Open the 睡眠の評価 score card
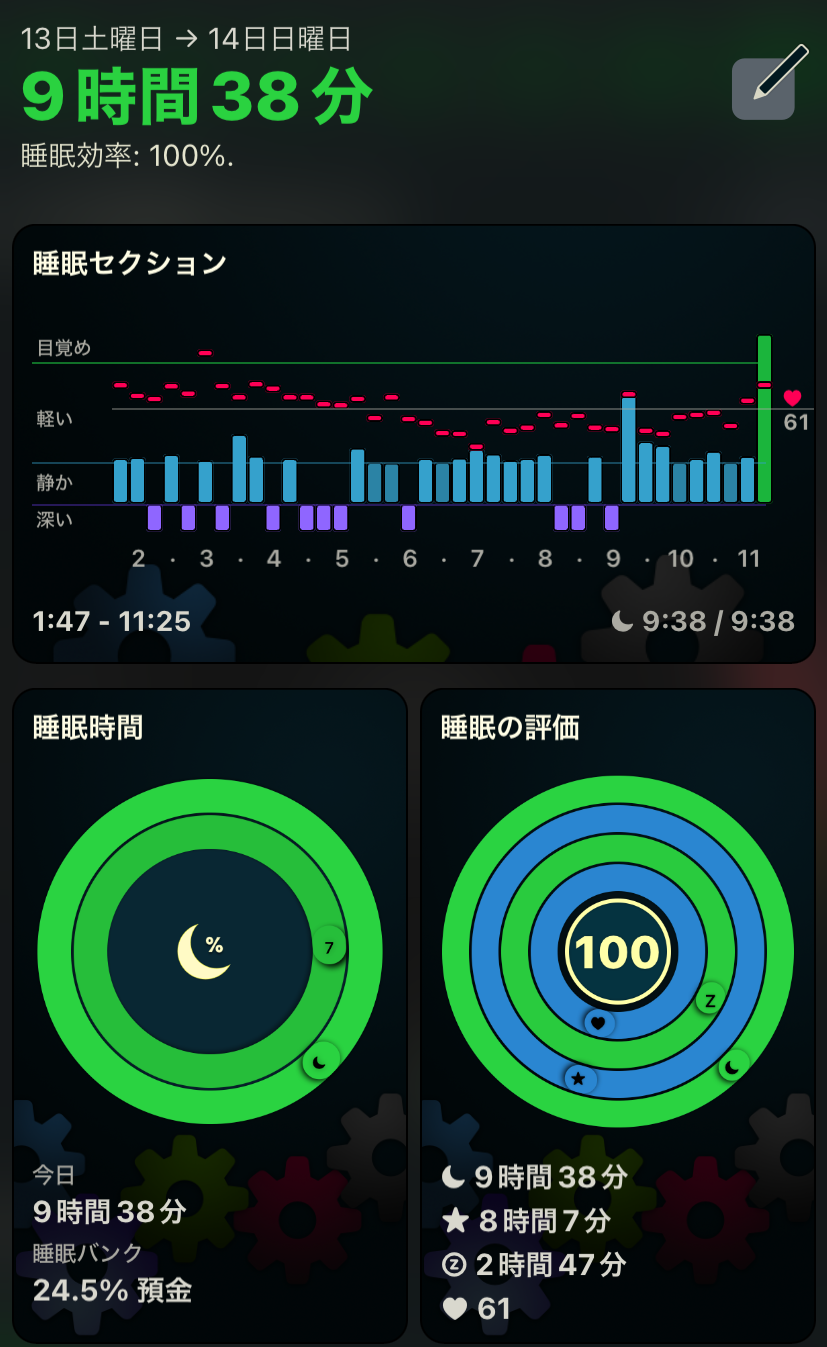The width and height of the screenshot is (827, 1347). click(617, 1014)
